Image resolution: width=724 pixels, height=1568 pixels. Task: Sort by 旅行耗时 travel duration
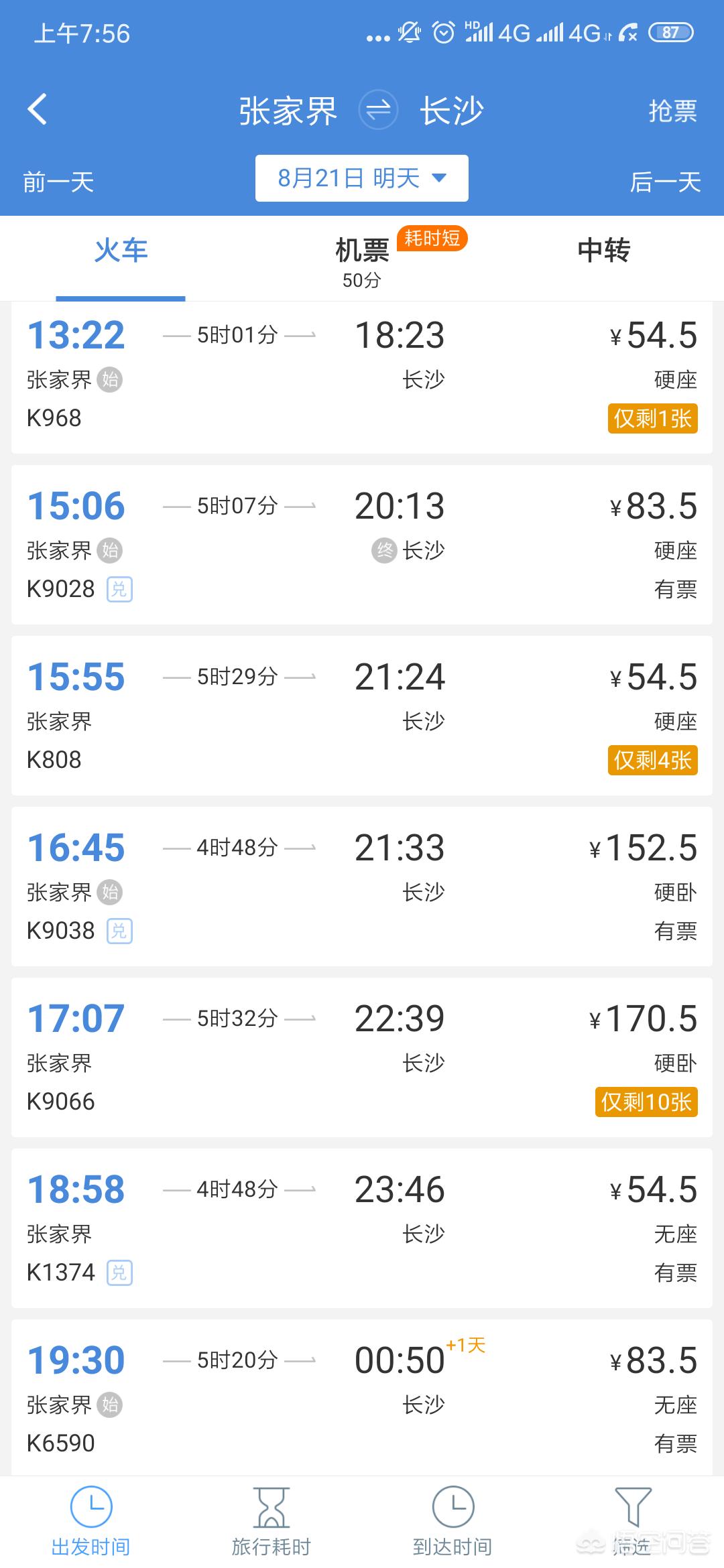coord(271,1521)
